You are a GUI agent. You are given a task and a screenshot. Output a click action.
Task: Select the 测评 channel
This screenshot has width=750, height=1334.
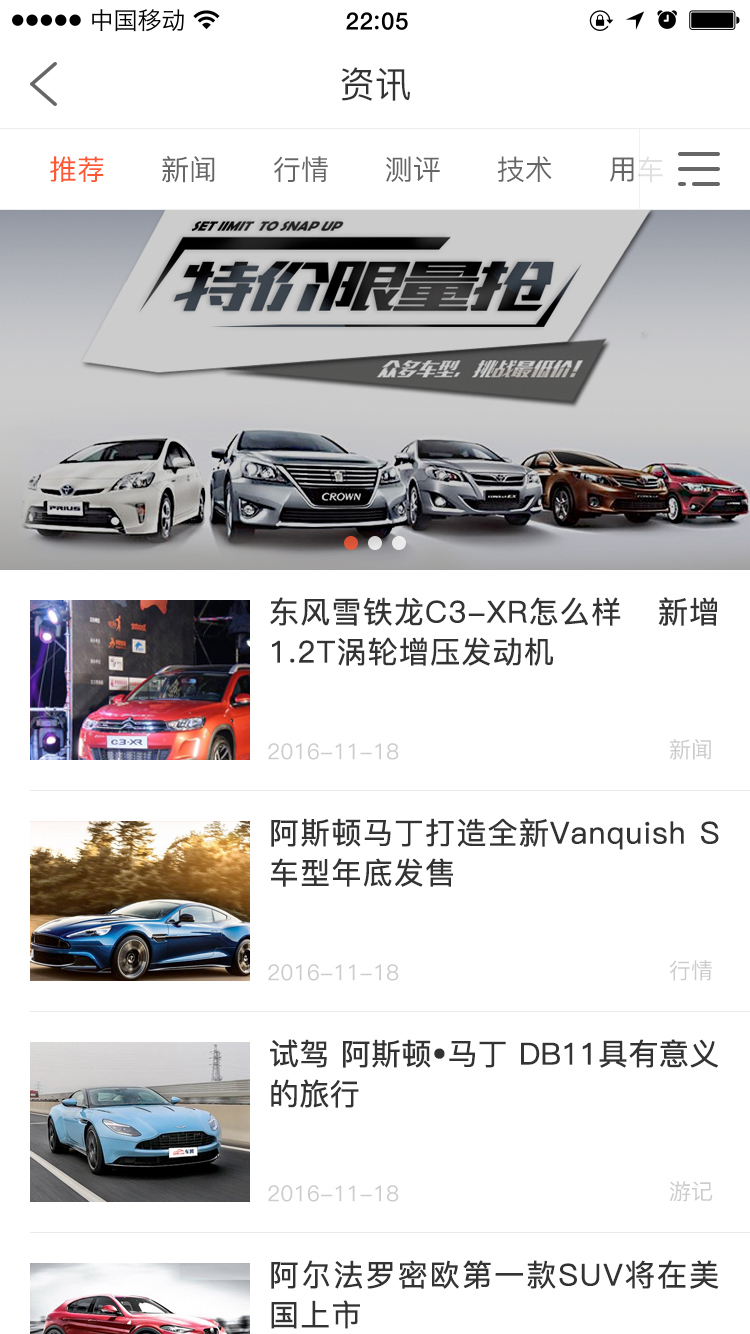click(x=413, y=169)
